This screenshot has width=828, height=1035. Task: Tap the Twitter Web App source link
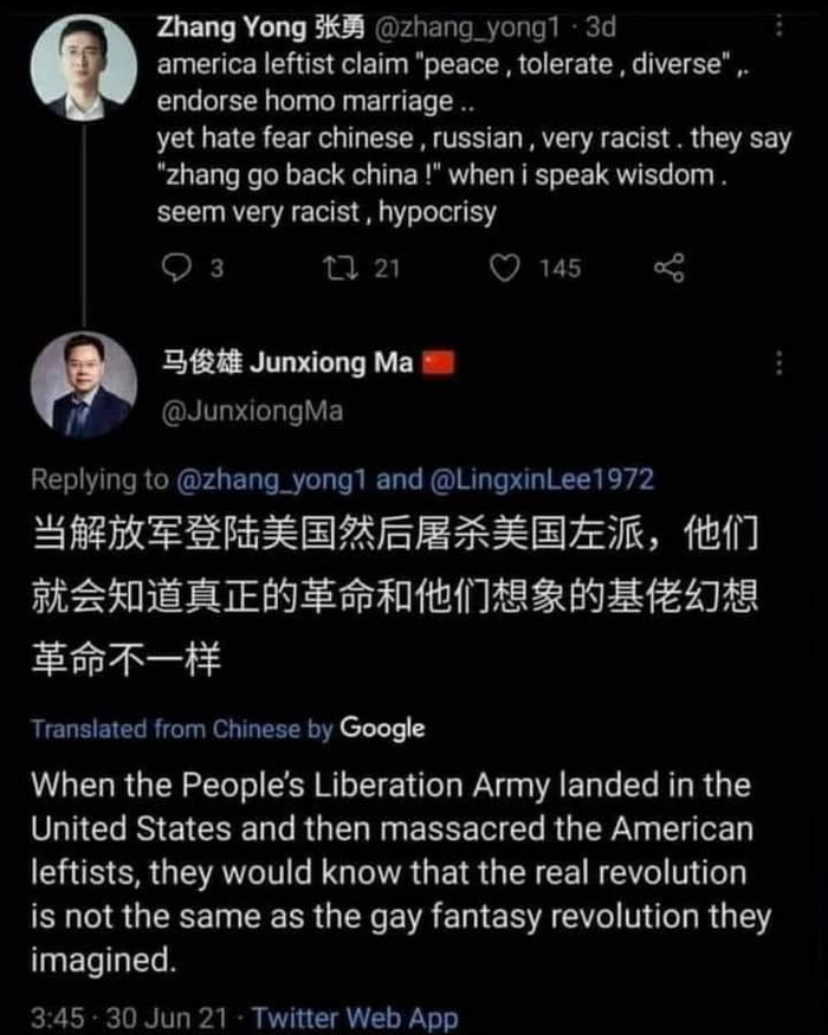pos(355,1018)
